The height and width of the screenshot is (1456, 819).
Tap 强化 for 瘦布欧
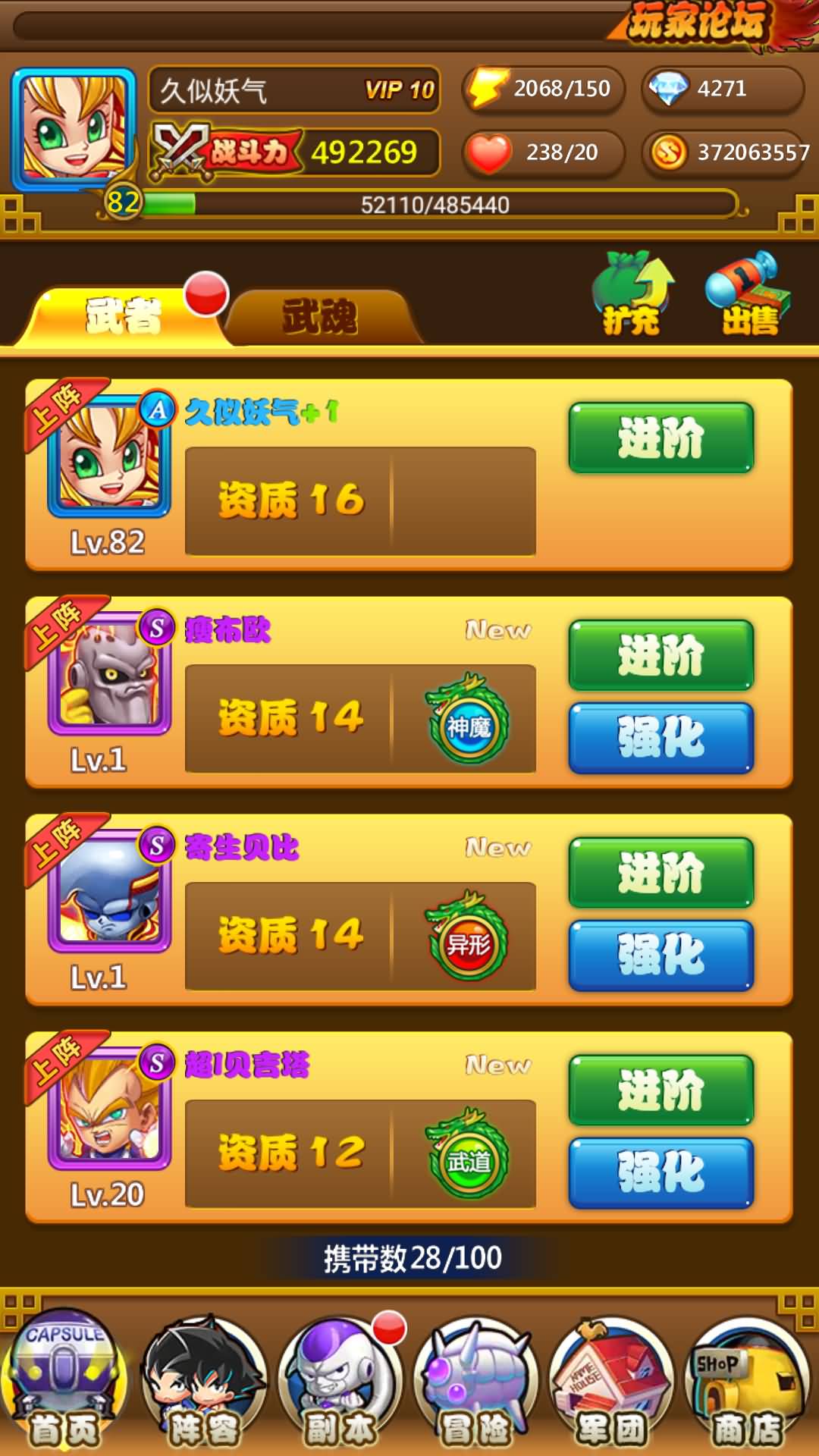pyautogui.click(x=661, y=739)
